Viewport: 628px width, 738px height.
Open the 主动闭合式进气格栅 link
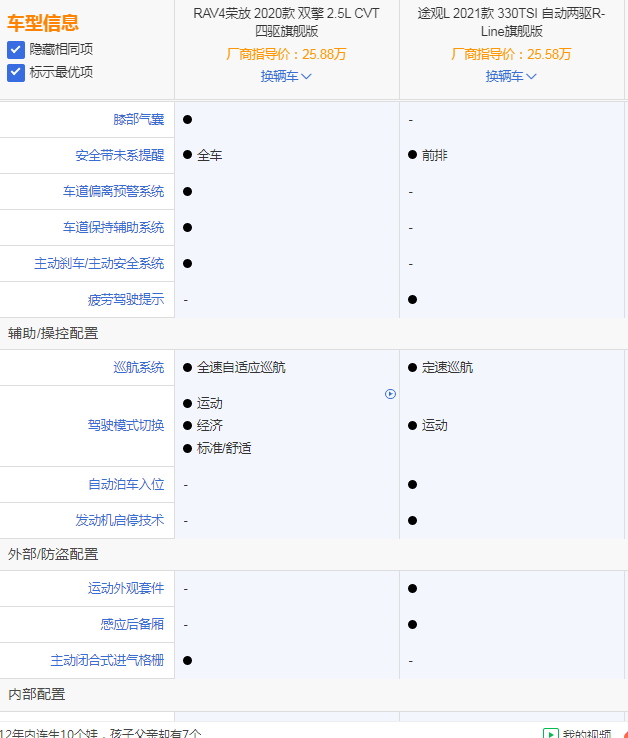pyautogui.click(x=106, y=661)
